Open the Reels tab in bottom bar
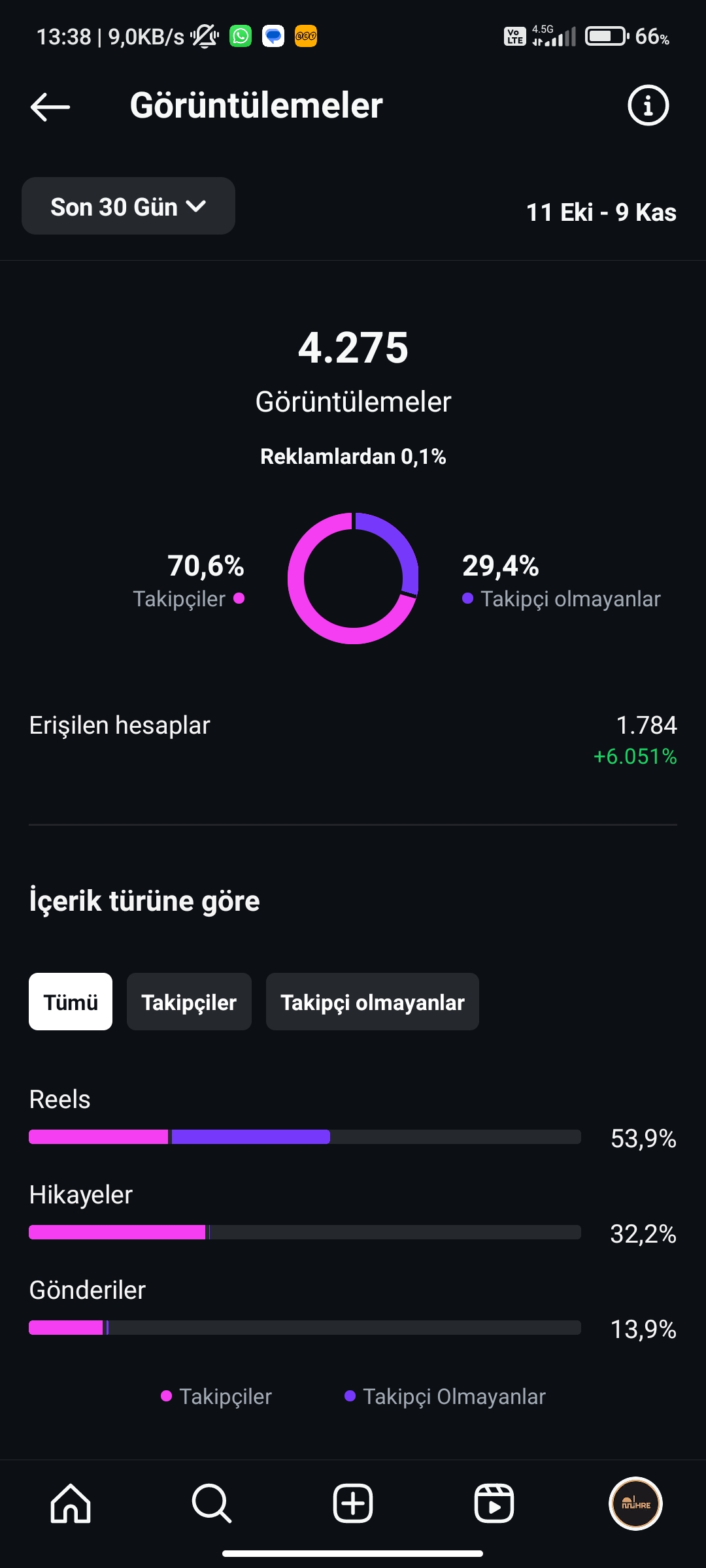This screenshot has height=1568, width=706. 494,1503
